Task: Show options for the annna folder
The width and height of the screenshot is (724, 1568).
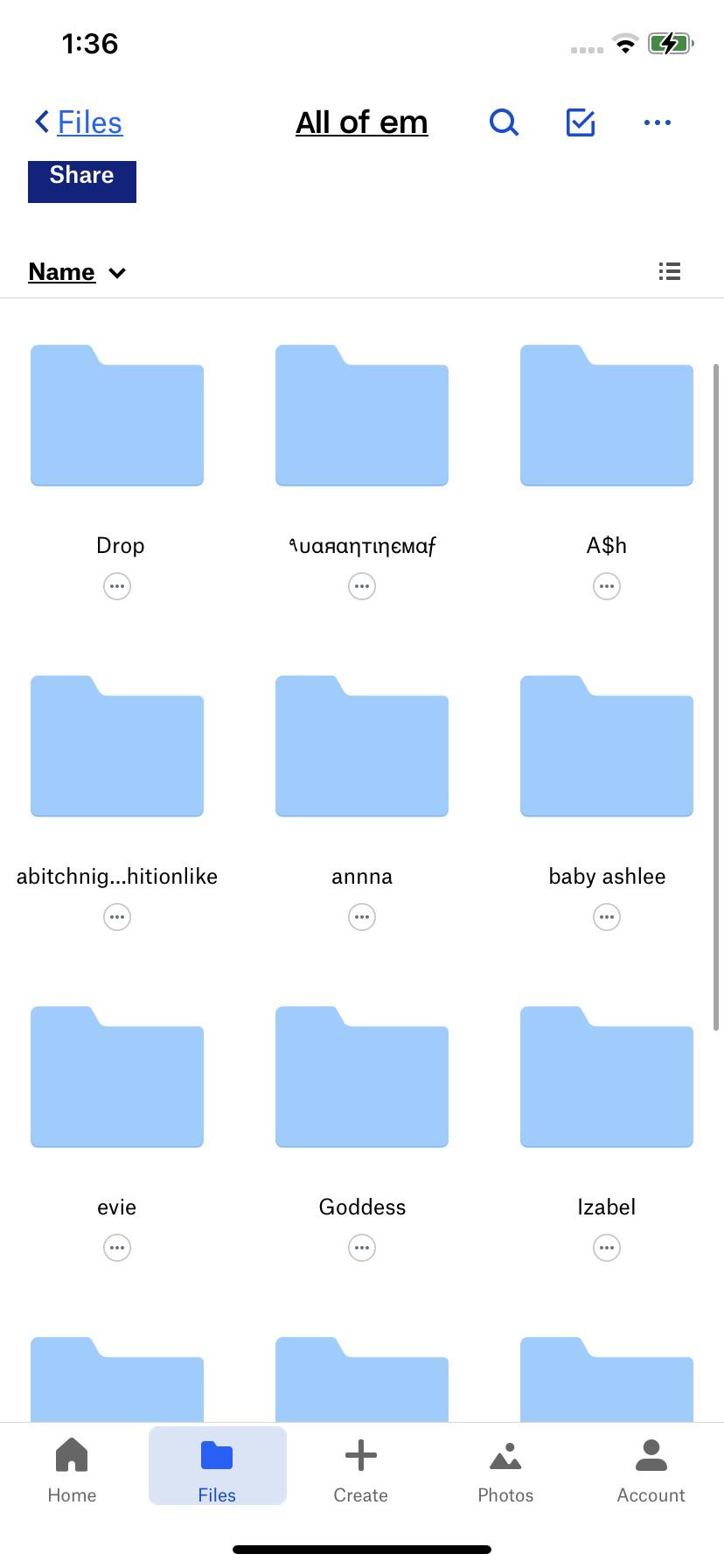Action: click(x=362, y=917)
